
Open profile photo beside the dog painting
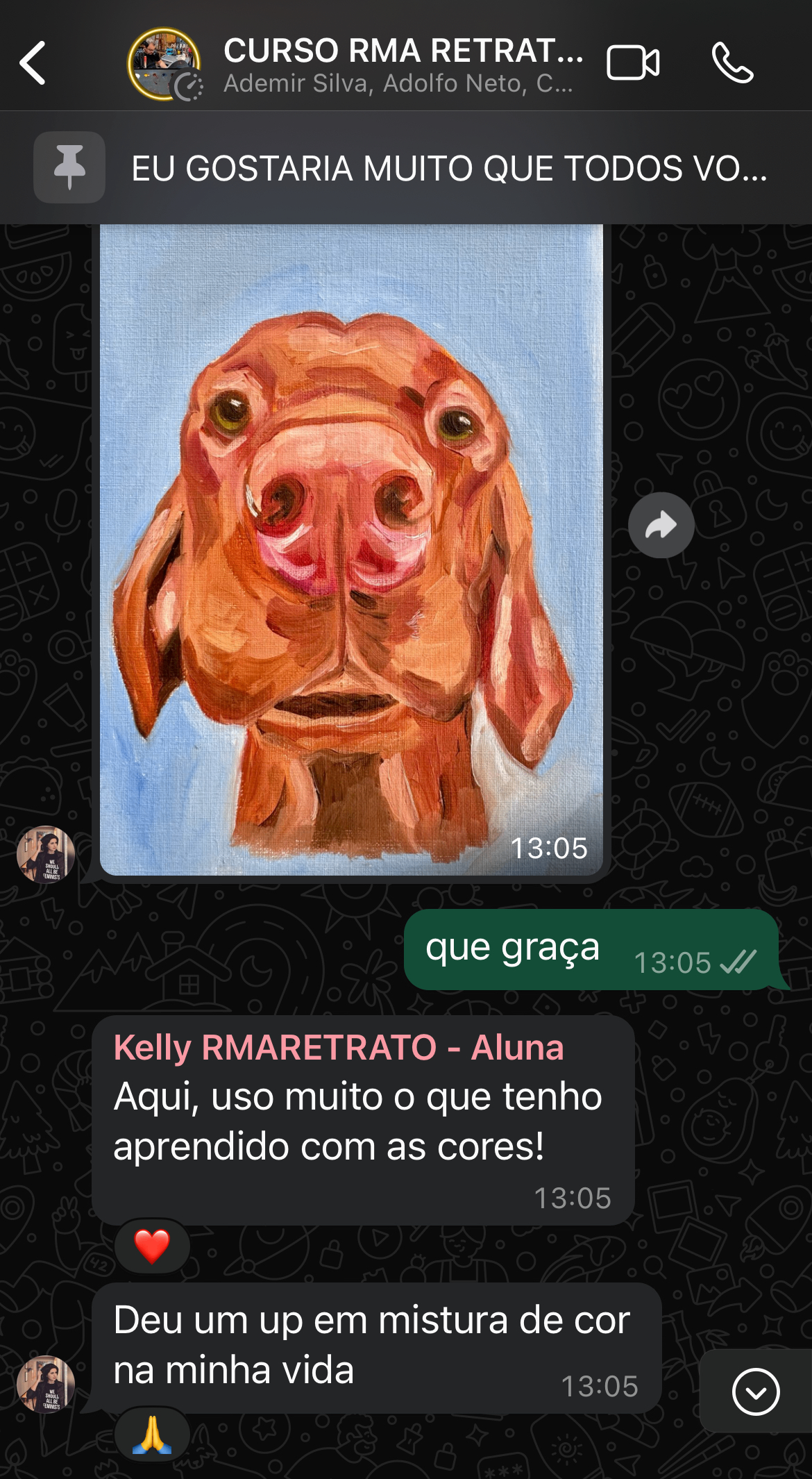point(46,854)
